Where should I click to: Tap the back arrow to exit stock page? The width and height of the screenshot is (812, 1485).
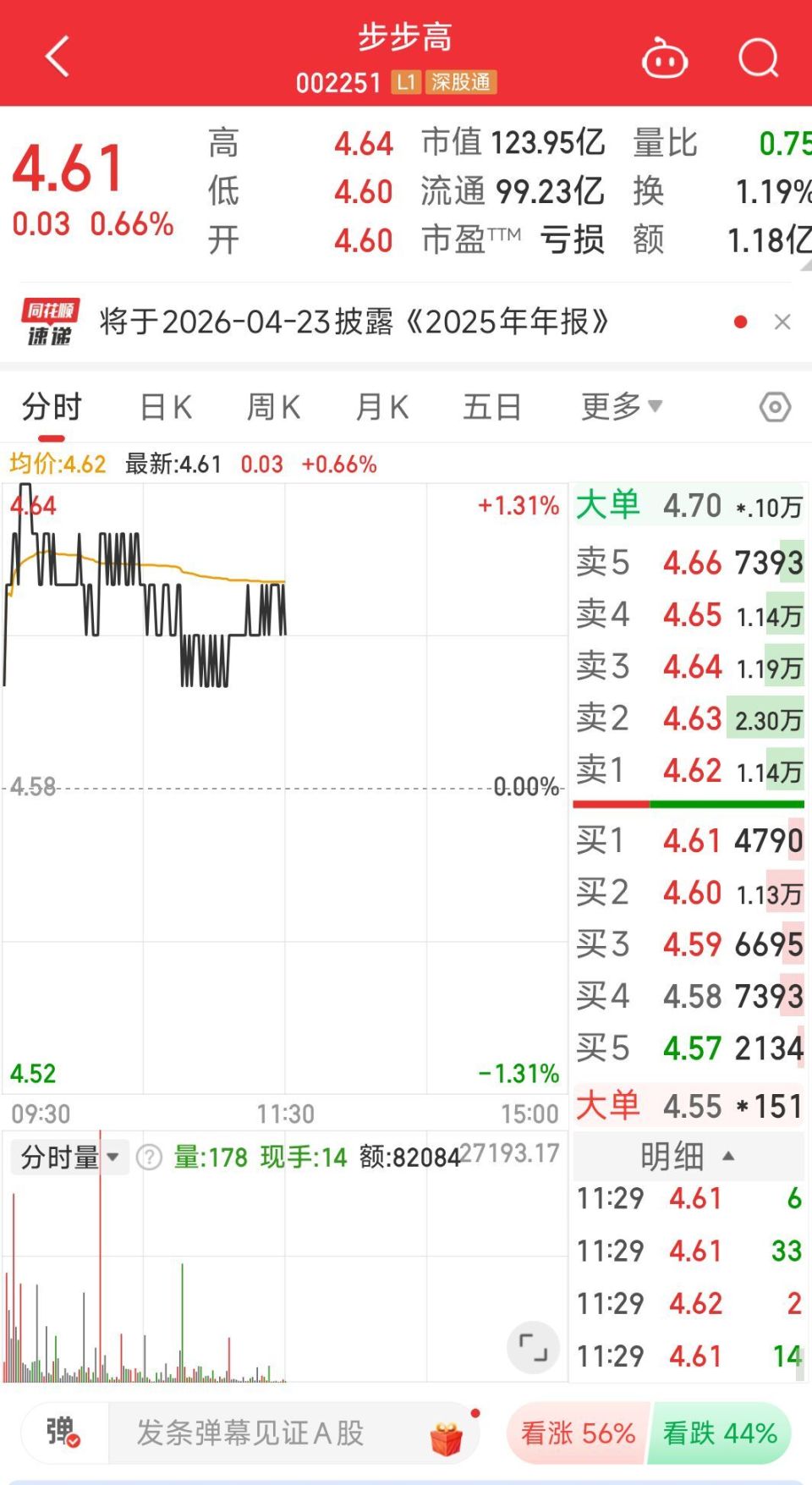point(57,55)
